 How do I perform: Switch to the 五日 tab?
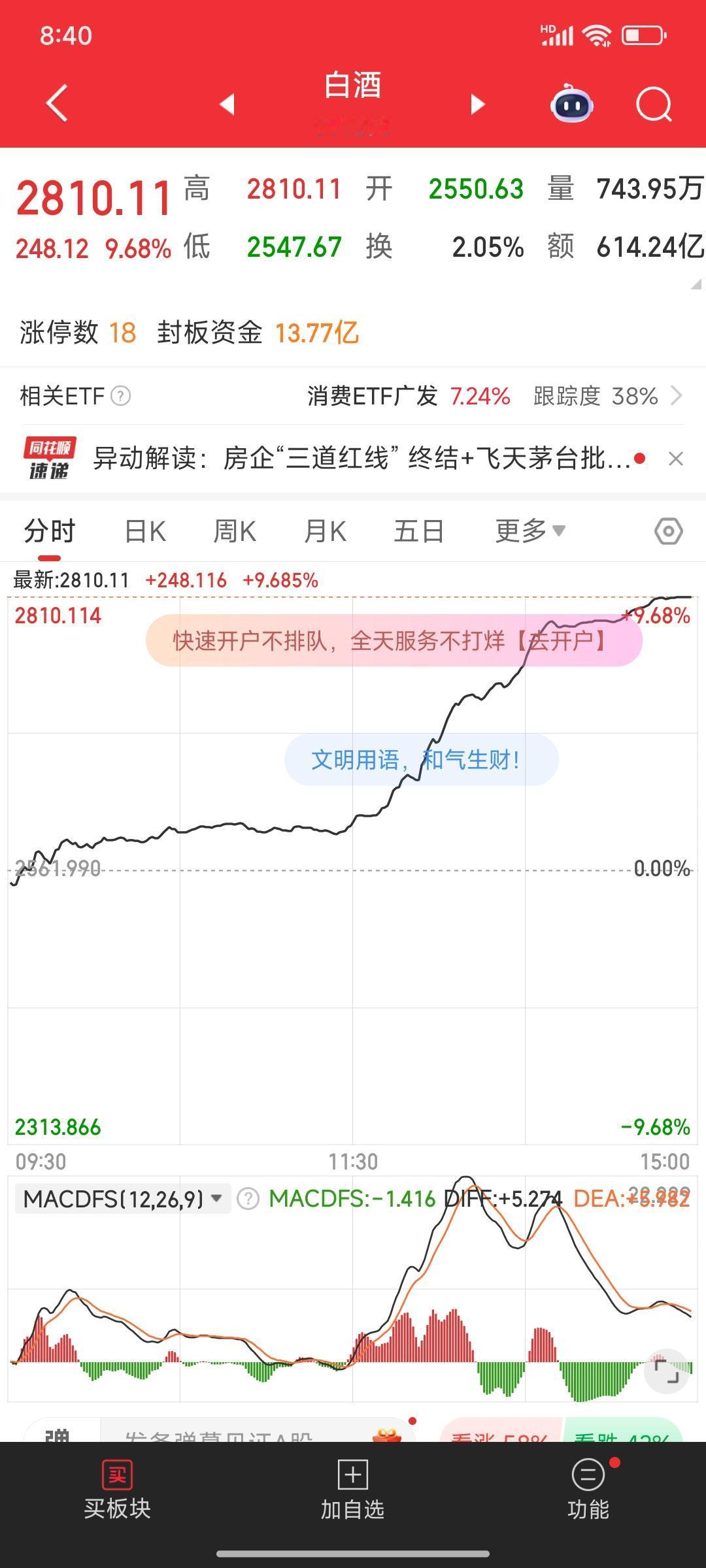coord(419,531)
